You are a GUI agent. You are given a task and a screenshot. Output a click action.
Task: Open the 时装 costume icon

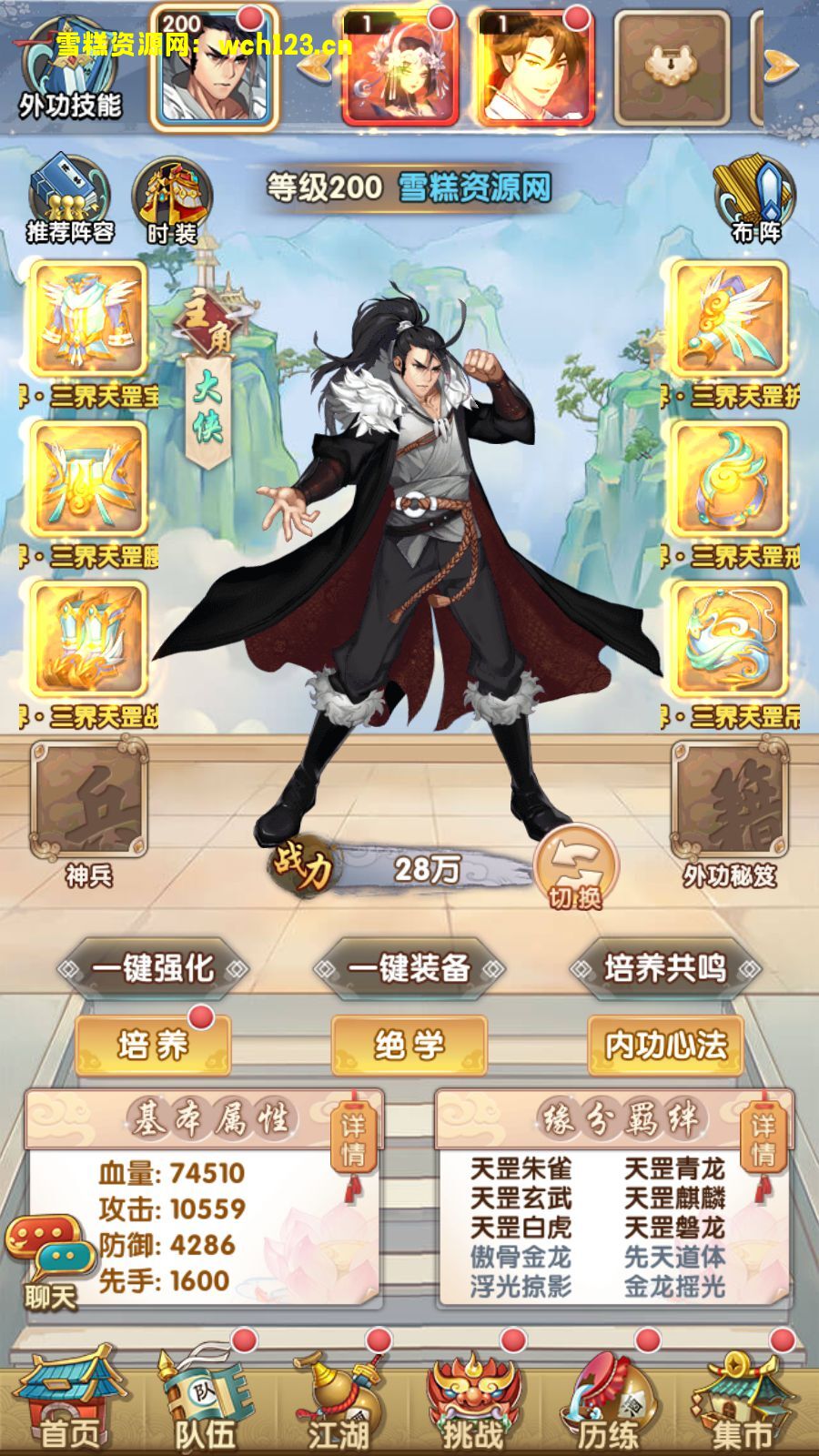pyautogui.click(x=172, y=202)
